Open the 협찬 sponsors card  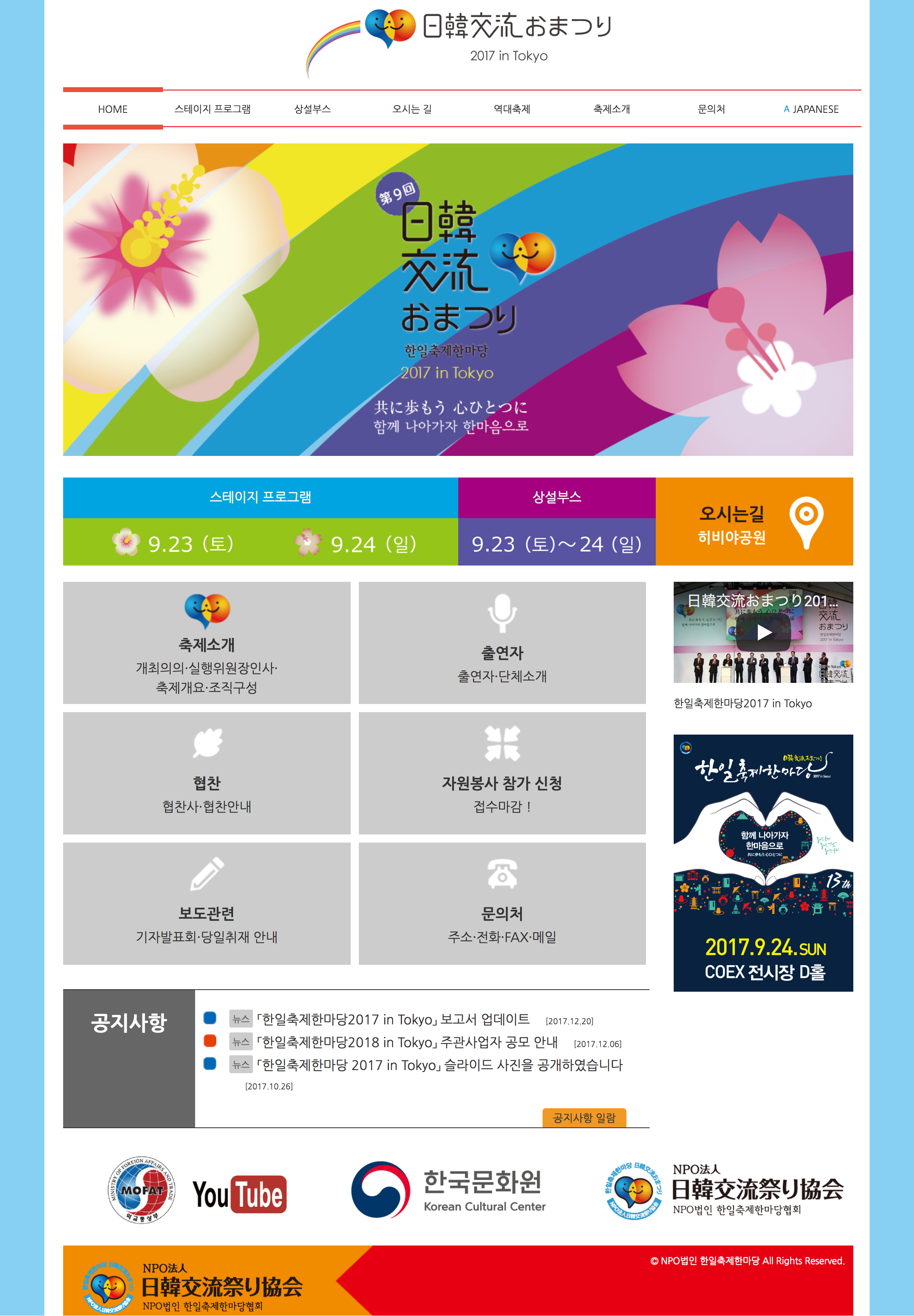coord(206,773)
